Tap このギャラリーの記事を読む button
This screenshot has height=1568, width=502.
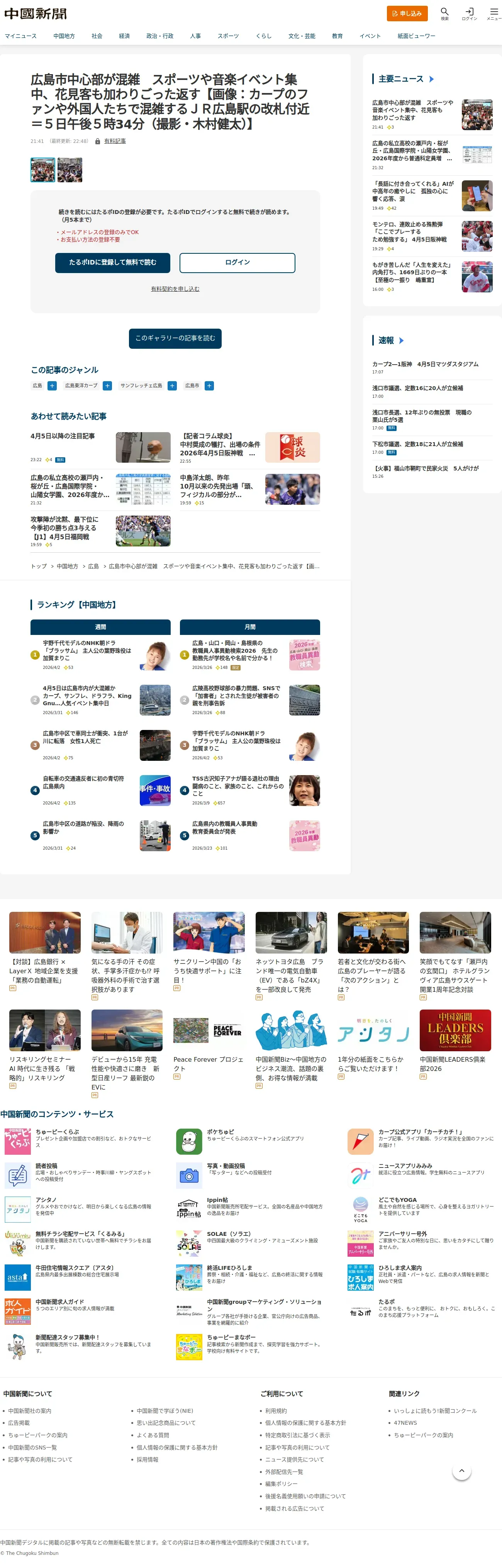tap(175, 338)
